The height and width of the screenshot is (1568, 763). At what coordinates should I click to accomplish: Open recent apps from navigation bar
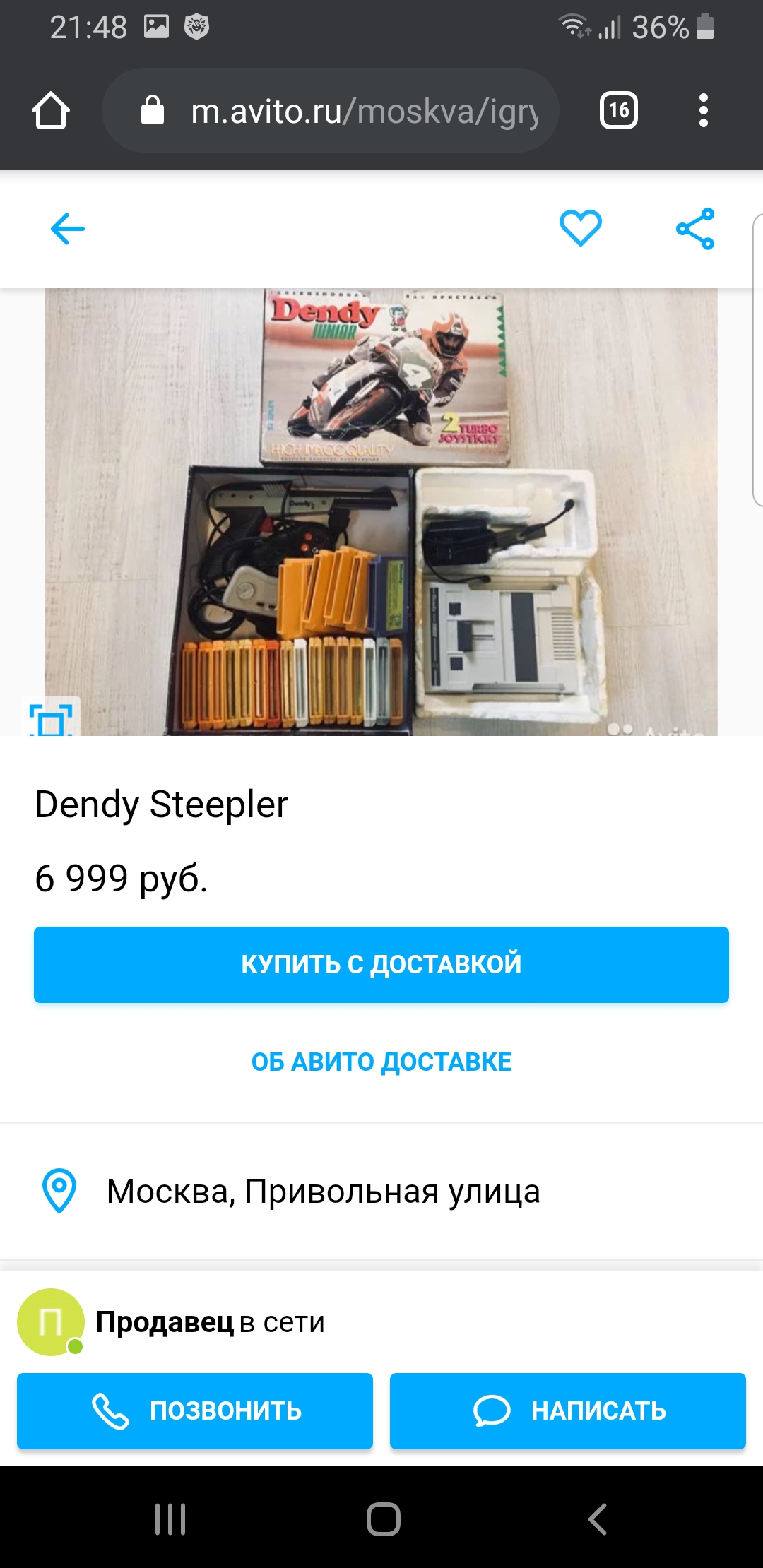(x=170, y=1519)
